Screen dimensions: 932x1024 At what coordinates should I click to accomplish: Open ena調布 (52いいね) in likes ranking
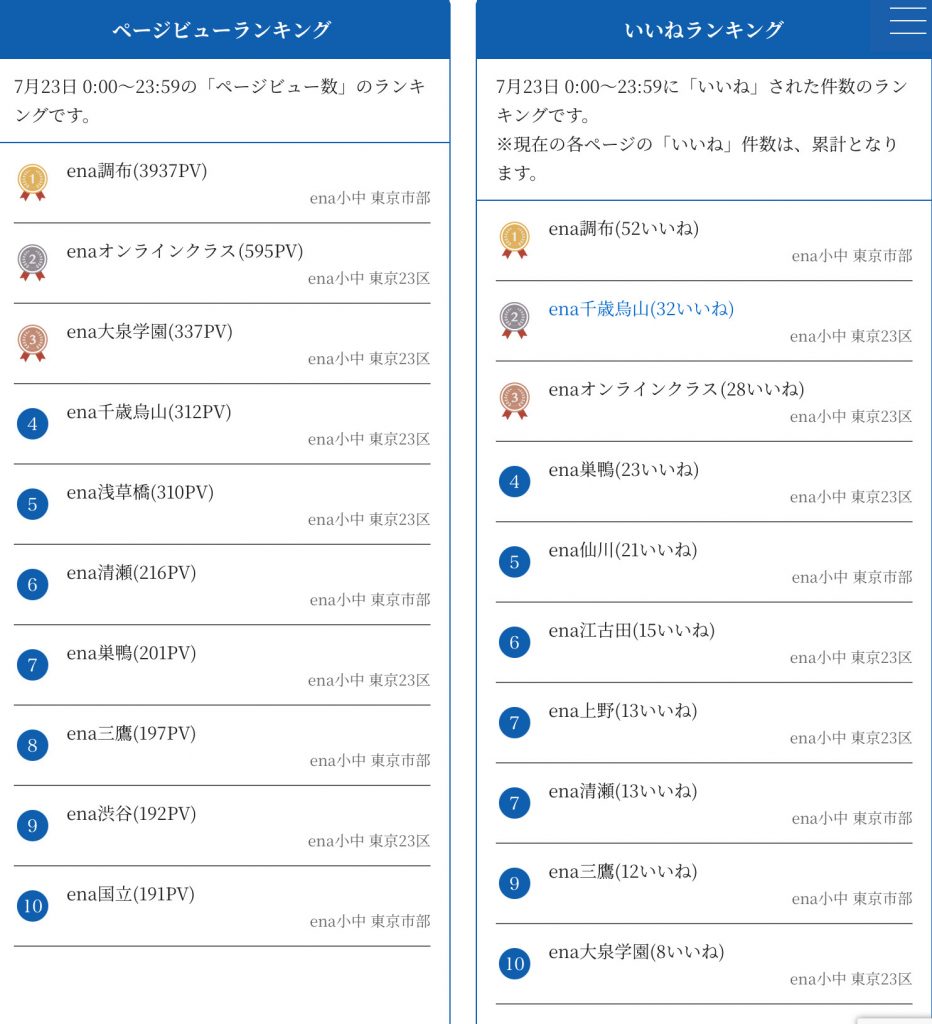click(624, 229)
